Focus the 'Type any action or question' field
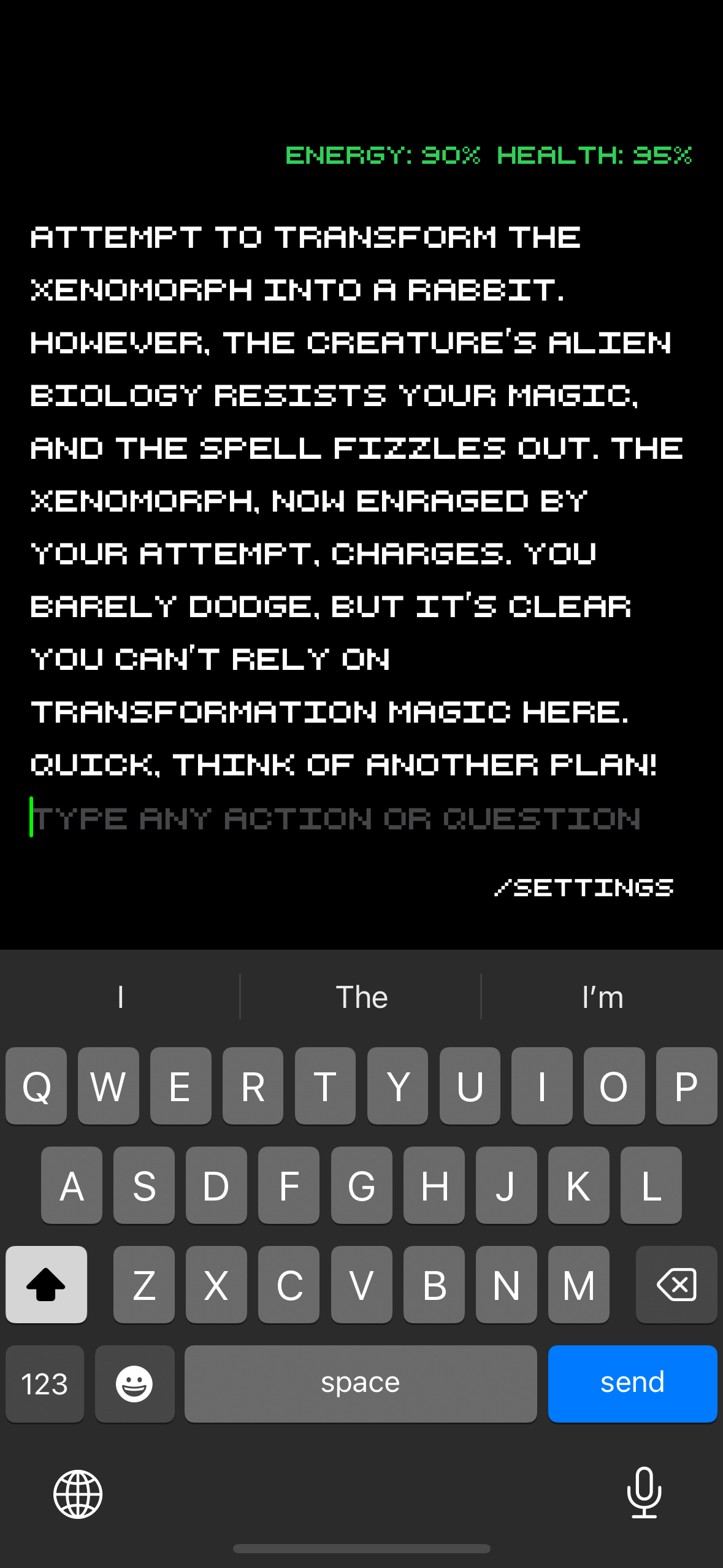 pos(336,818)
